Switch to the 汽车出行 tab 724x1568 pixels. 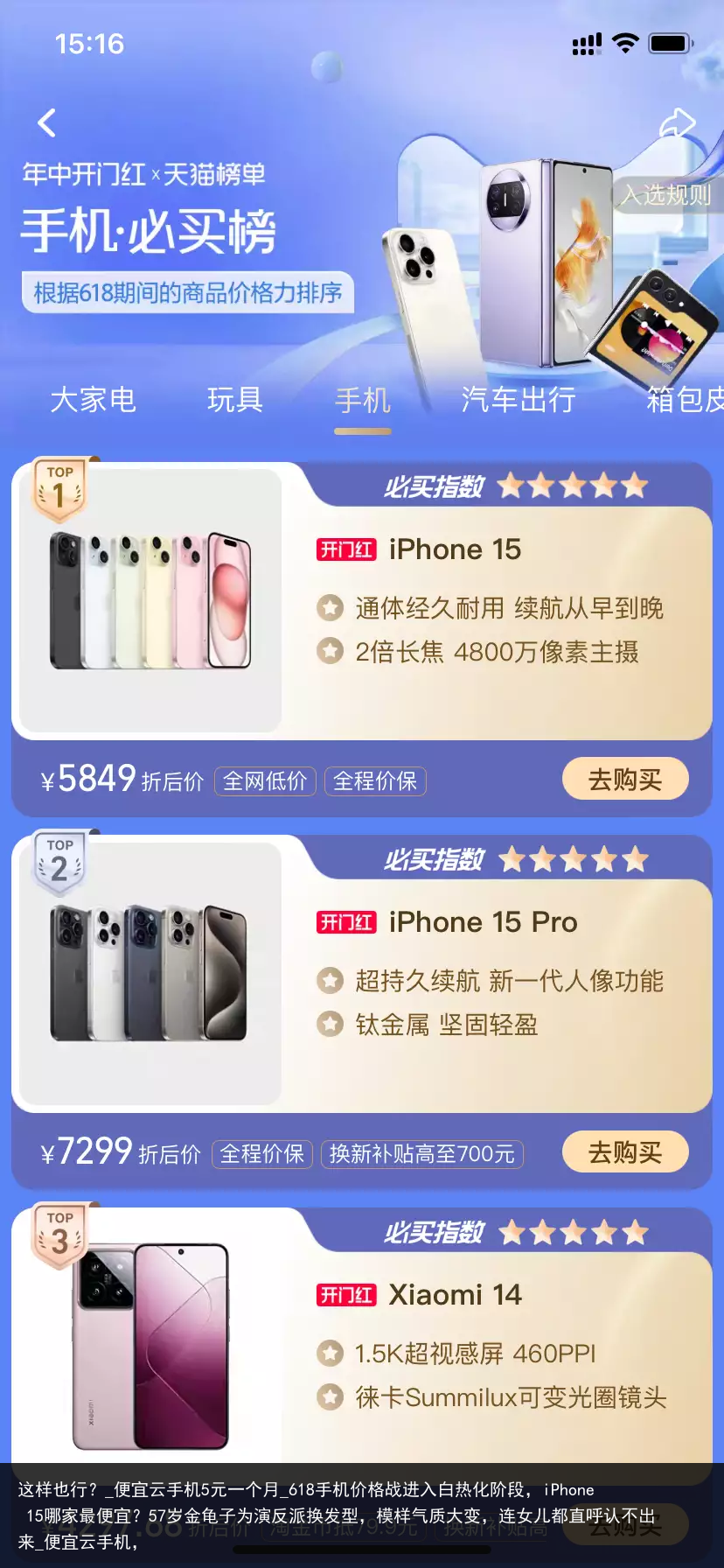point(518,400)
